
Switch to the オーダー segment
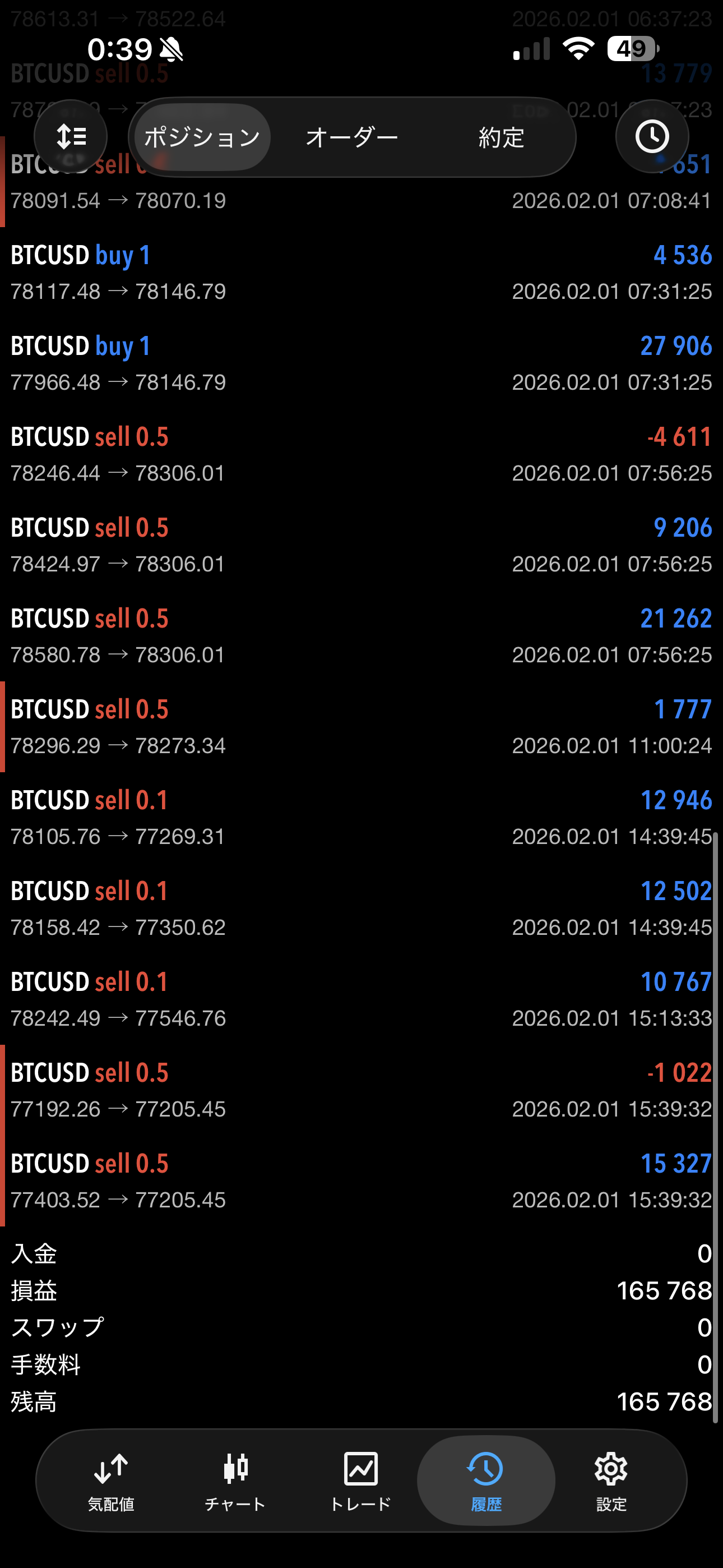click(x=352, y=137)
